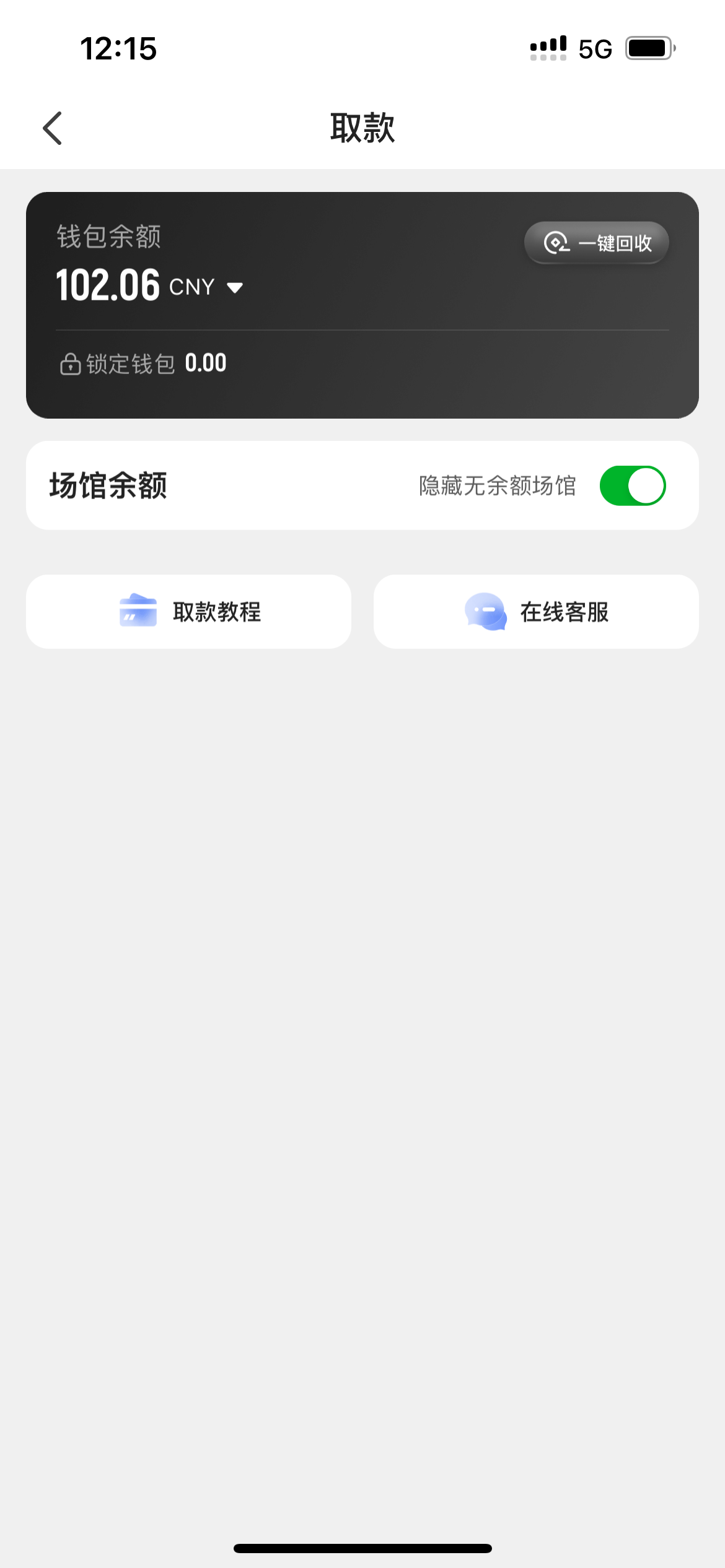Contact 在线客服 support
725x1568 pixels.
click(x=536, y=612)
